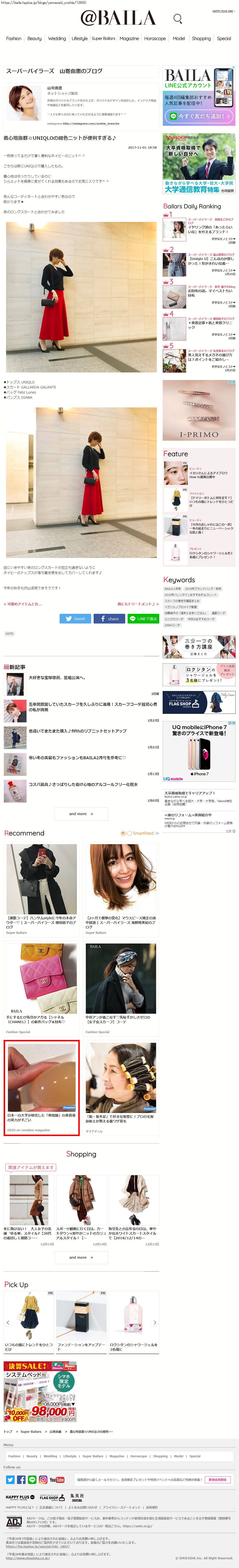
Task: Add BAILA as LINE friend from banner
Action: coord(198,116)
